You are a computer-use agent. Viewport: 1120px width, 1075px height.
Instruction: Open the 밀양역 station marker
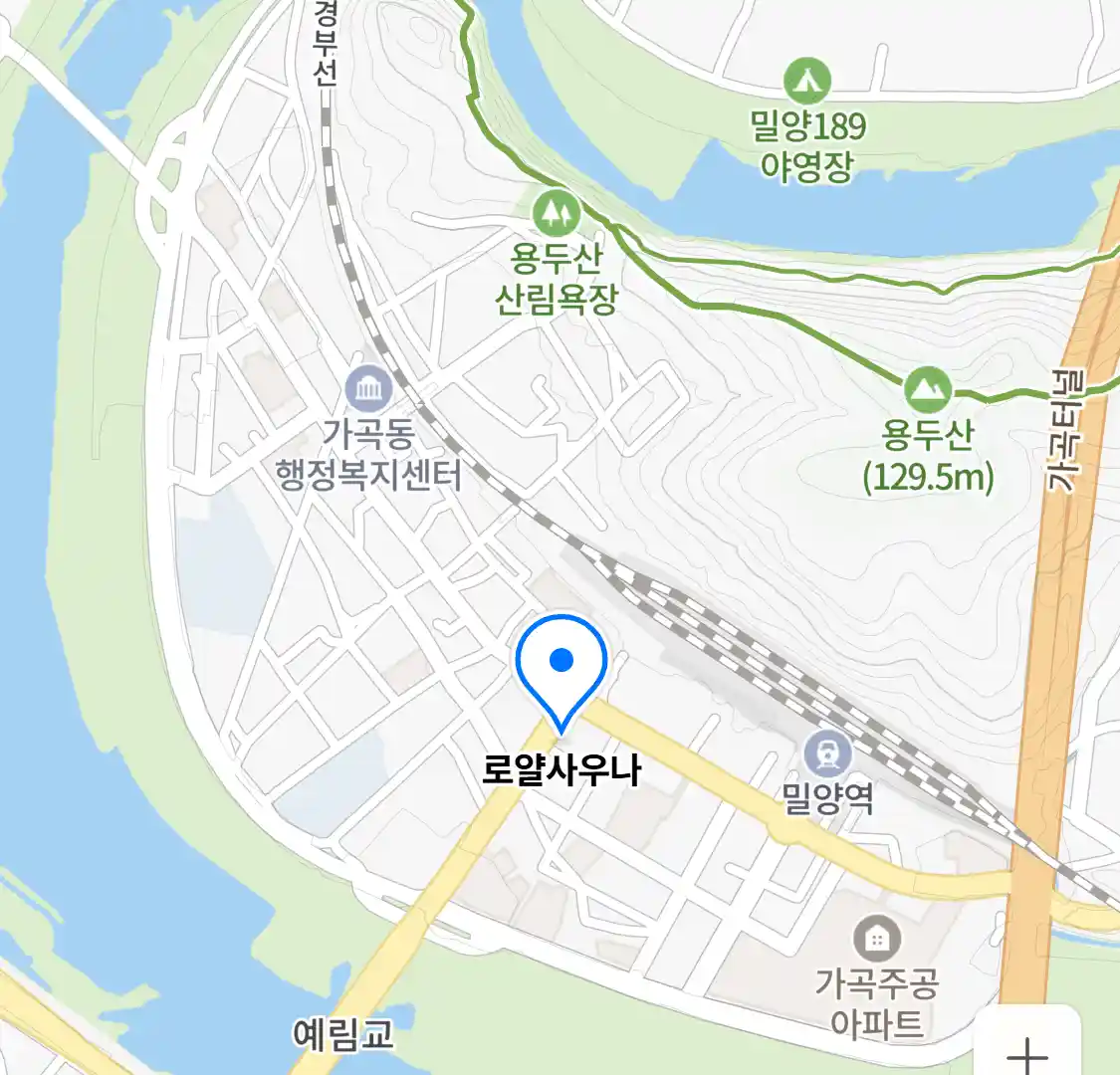click(827, 755)
